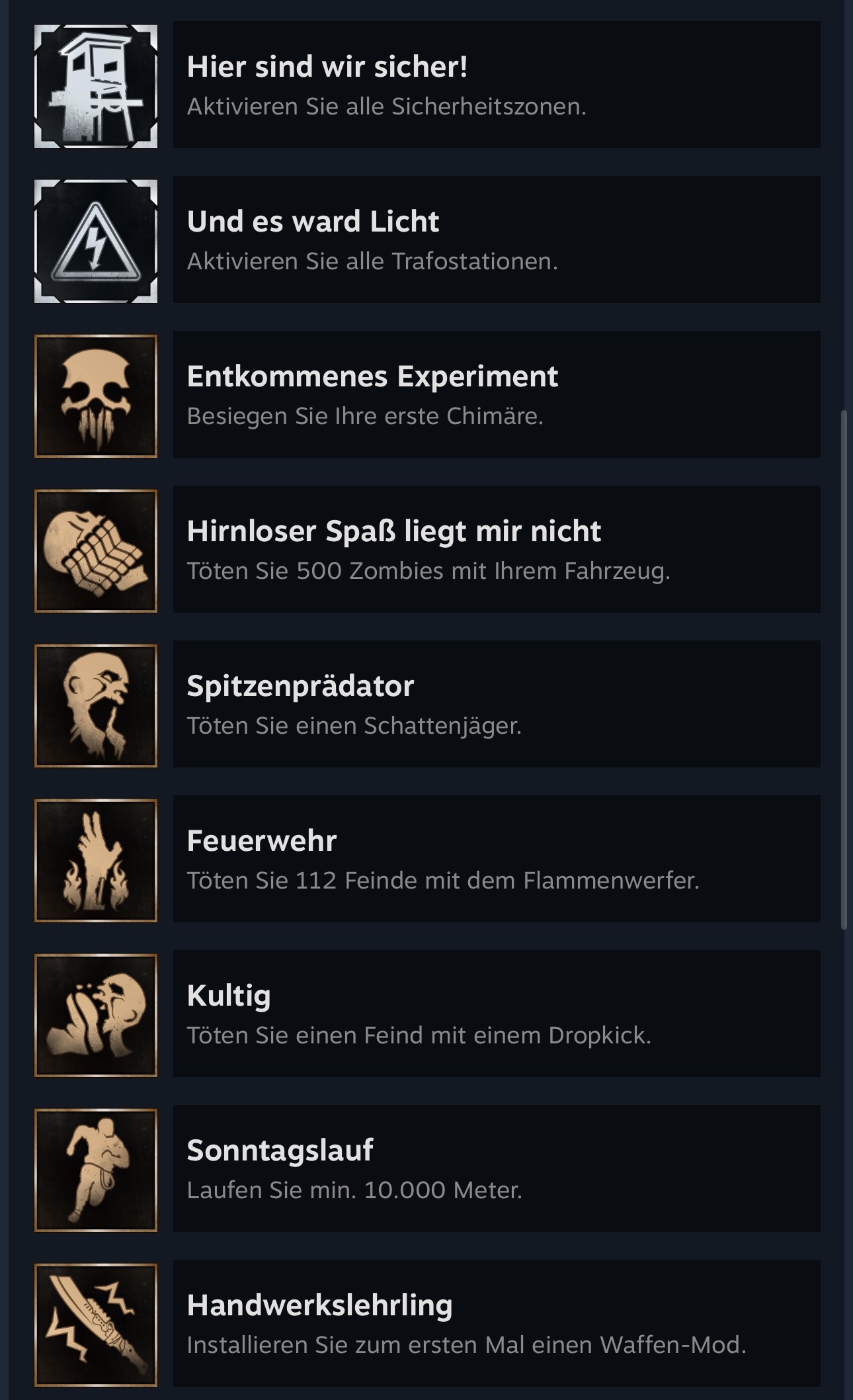Select the 'Und es ward Licht' achievement

point(496,240)
